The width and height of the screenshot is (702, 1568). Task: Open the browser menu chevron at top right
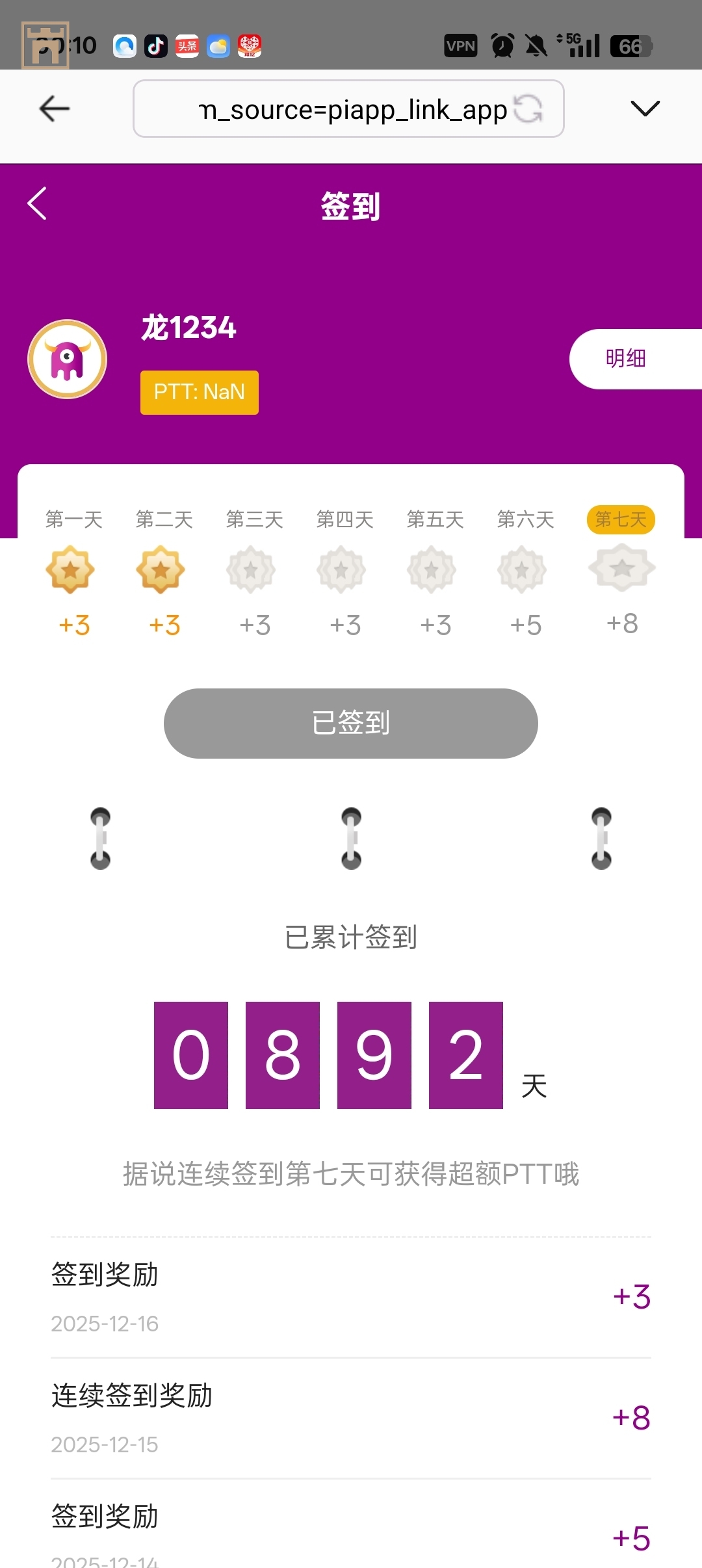click(644, 109)
